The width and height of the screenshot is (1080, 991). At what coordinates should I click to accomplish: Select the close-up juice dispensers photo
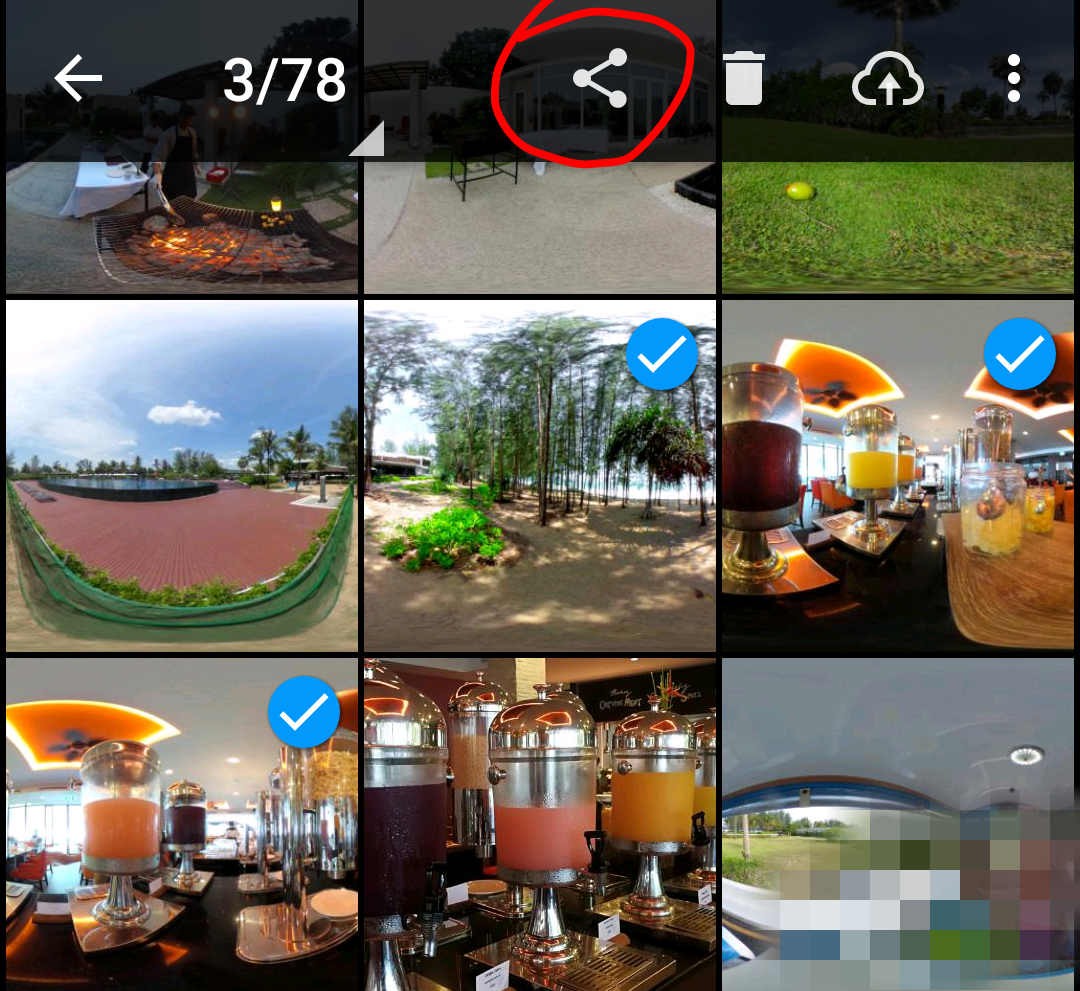(x=540, y=824)
